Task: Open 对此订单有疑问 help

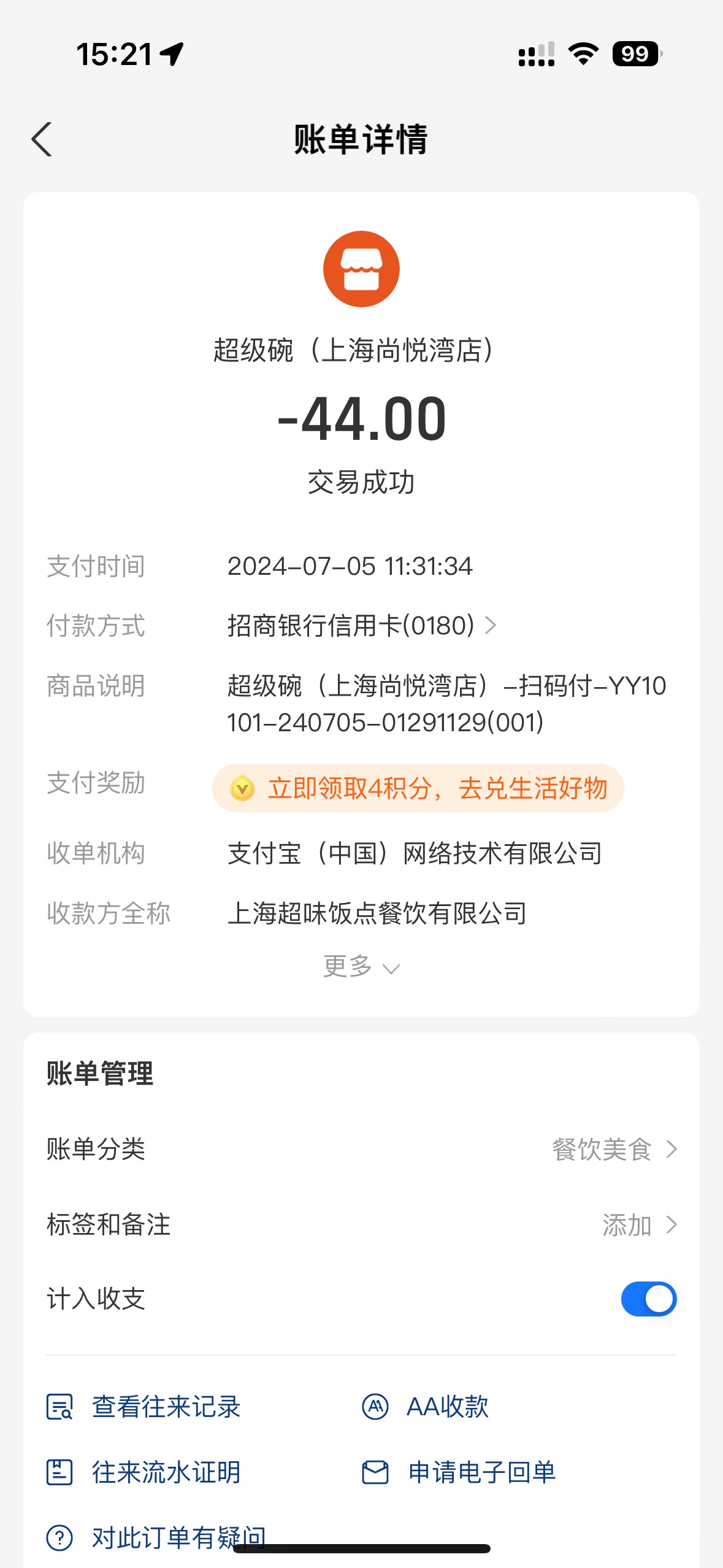Action: [x=156, y=1538]
